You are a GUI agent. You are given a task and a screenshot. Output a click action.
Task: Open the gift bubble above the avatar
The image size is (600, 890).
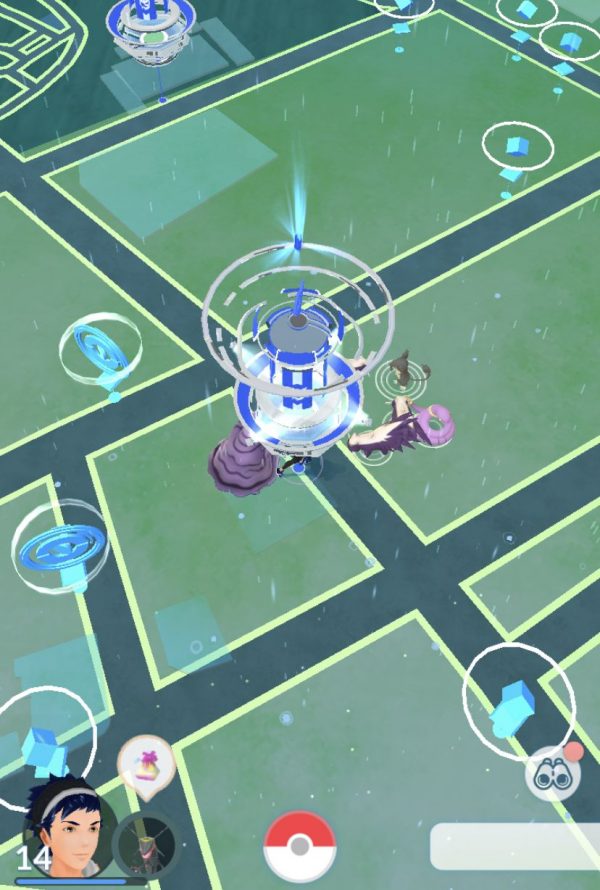pos(146,767)
